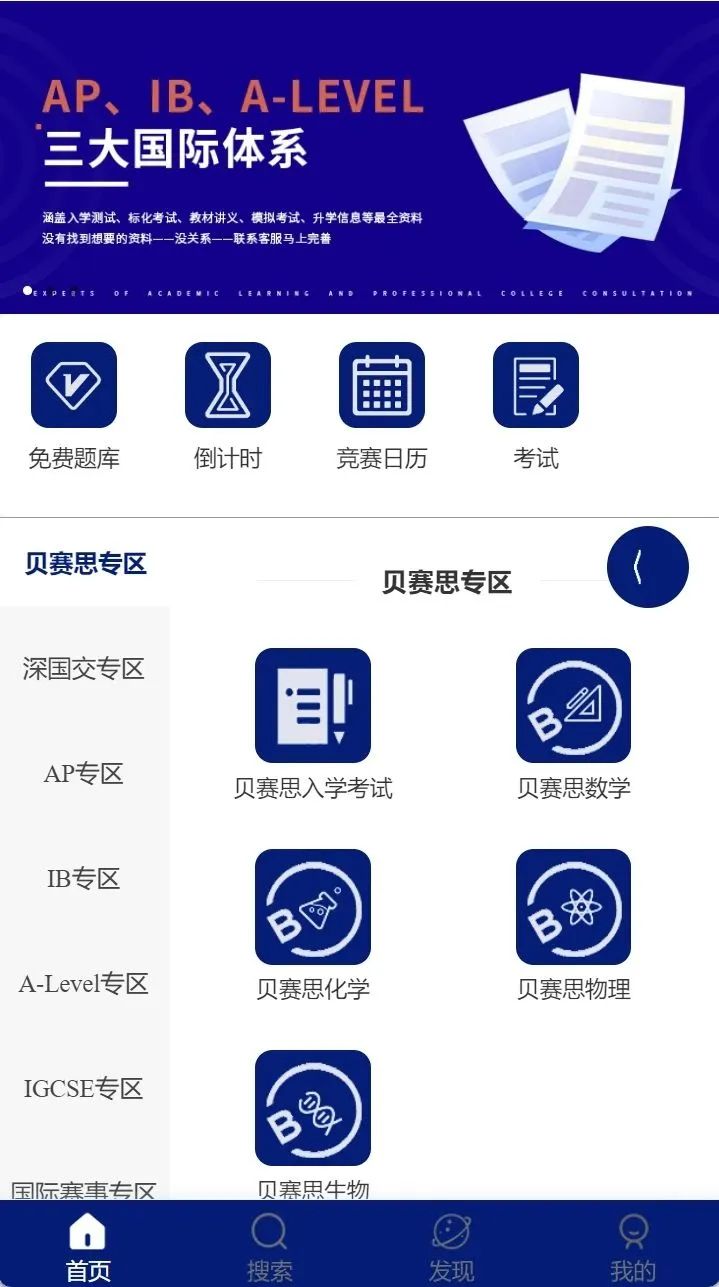The width and height of the screenshot is (719, 1287).
Task: Open the AP、IB、A-LEVEL banner
Action: (359, 157)
